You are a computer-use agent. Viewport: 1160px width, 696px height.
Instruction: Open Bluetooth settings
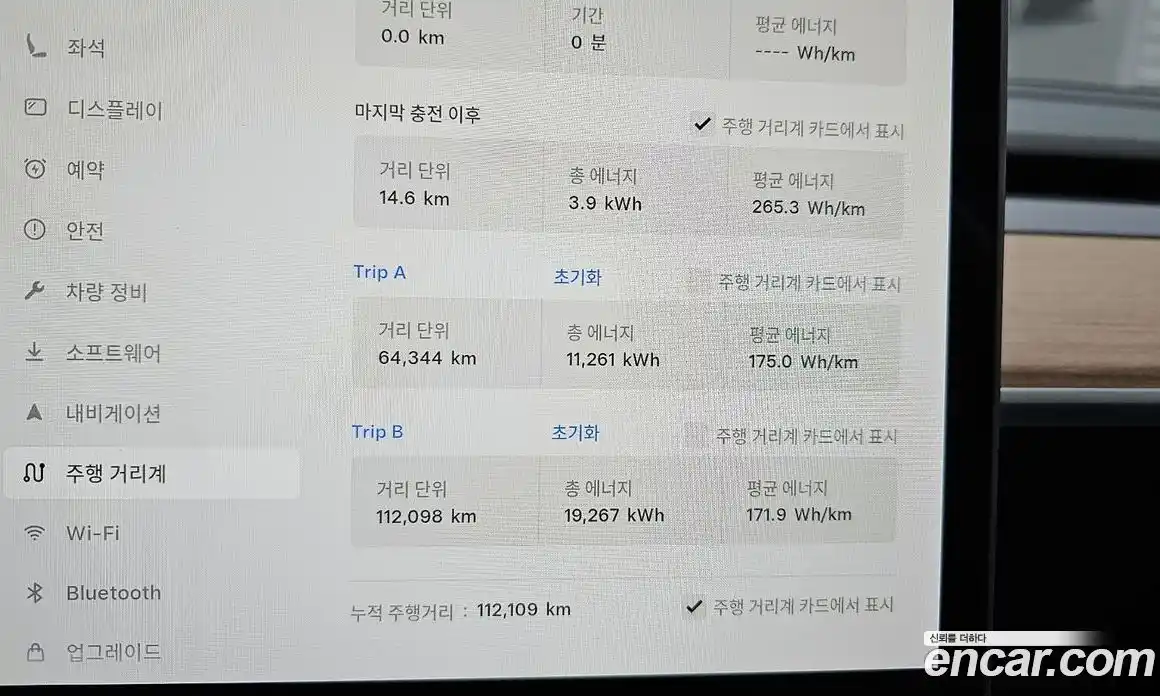point(113,593)
